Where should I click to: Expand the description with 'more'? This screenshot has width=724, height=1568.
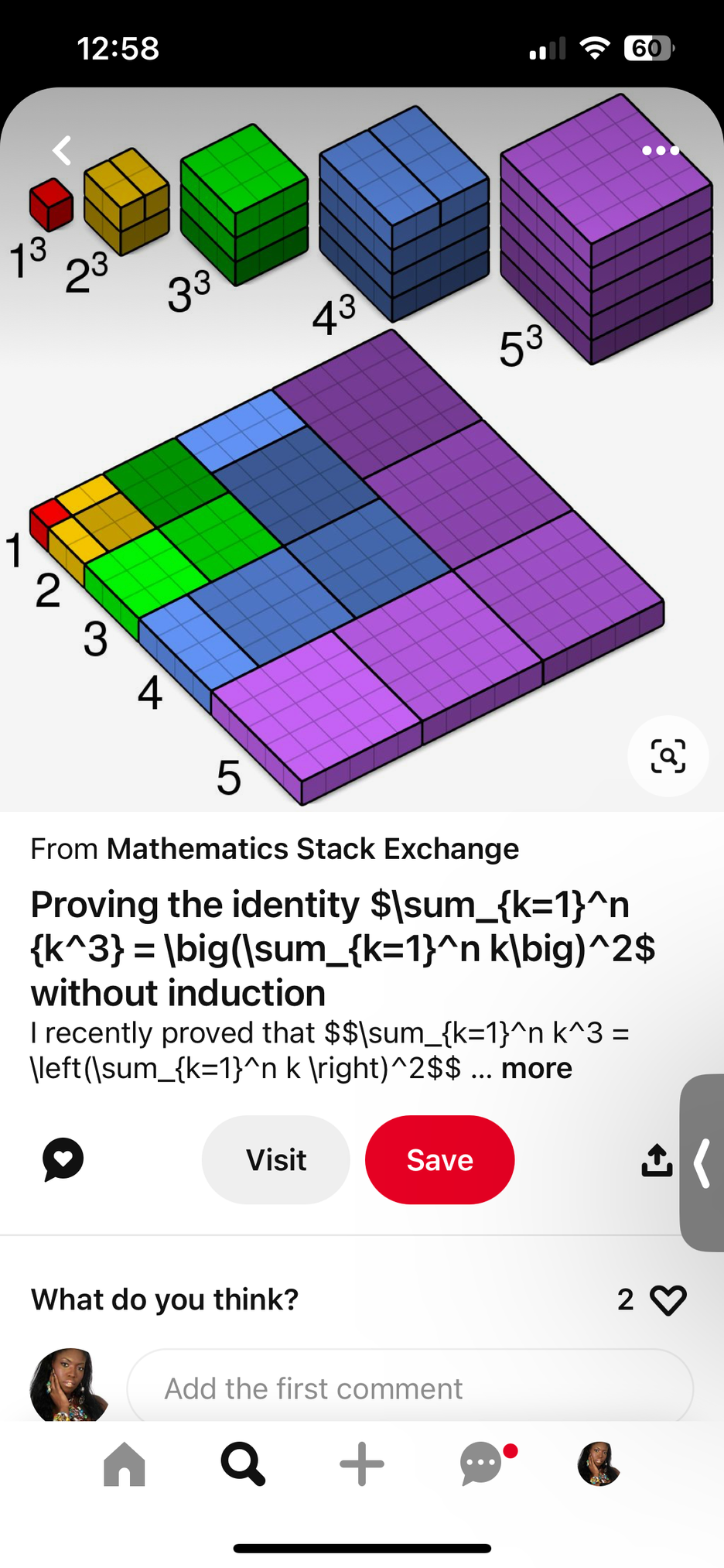[x=536, y=1069]
